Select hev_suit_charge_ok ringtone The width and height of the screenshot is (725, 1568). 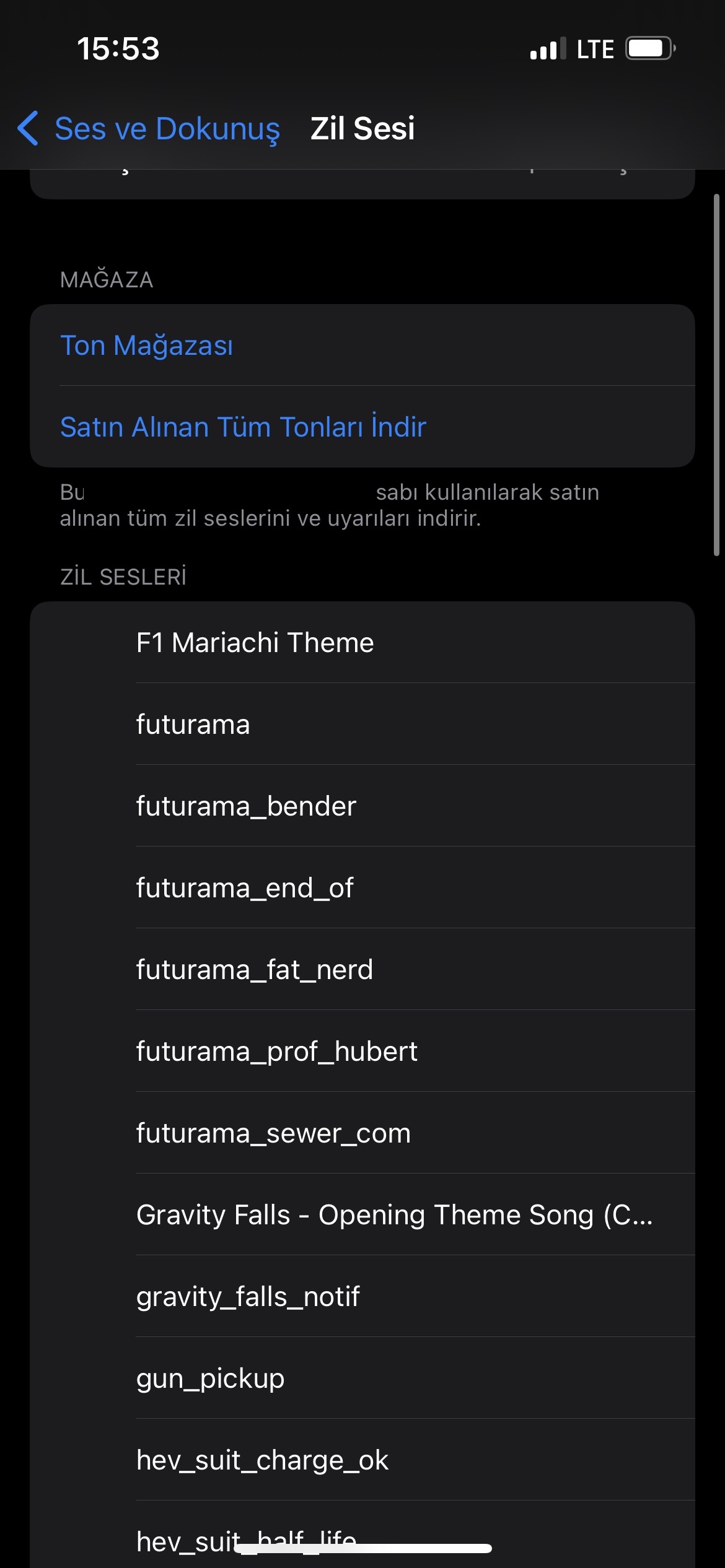[x=362, y=1460]
